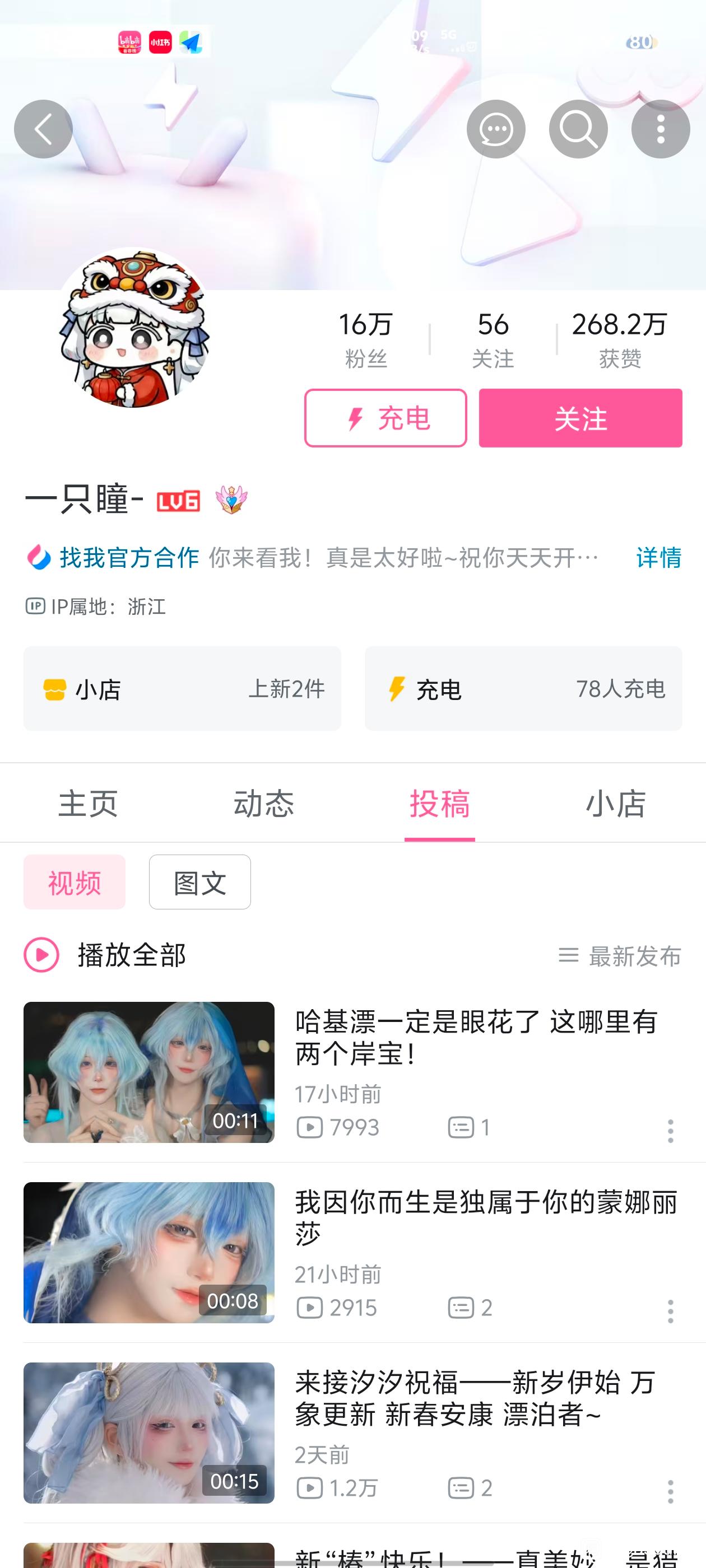Viewport: 706px width, 1568px height.
Task: Open the 小店 card with 上新2件
Action: coord(182,688)
